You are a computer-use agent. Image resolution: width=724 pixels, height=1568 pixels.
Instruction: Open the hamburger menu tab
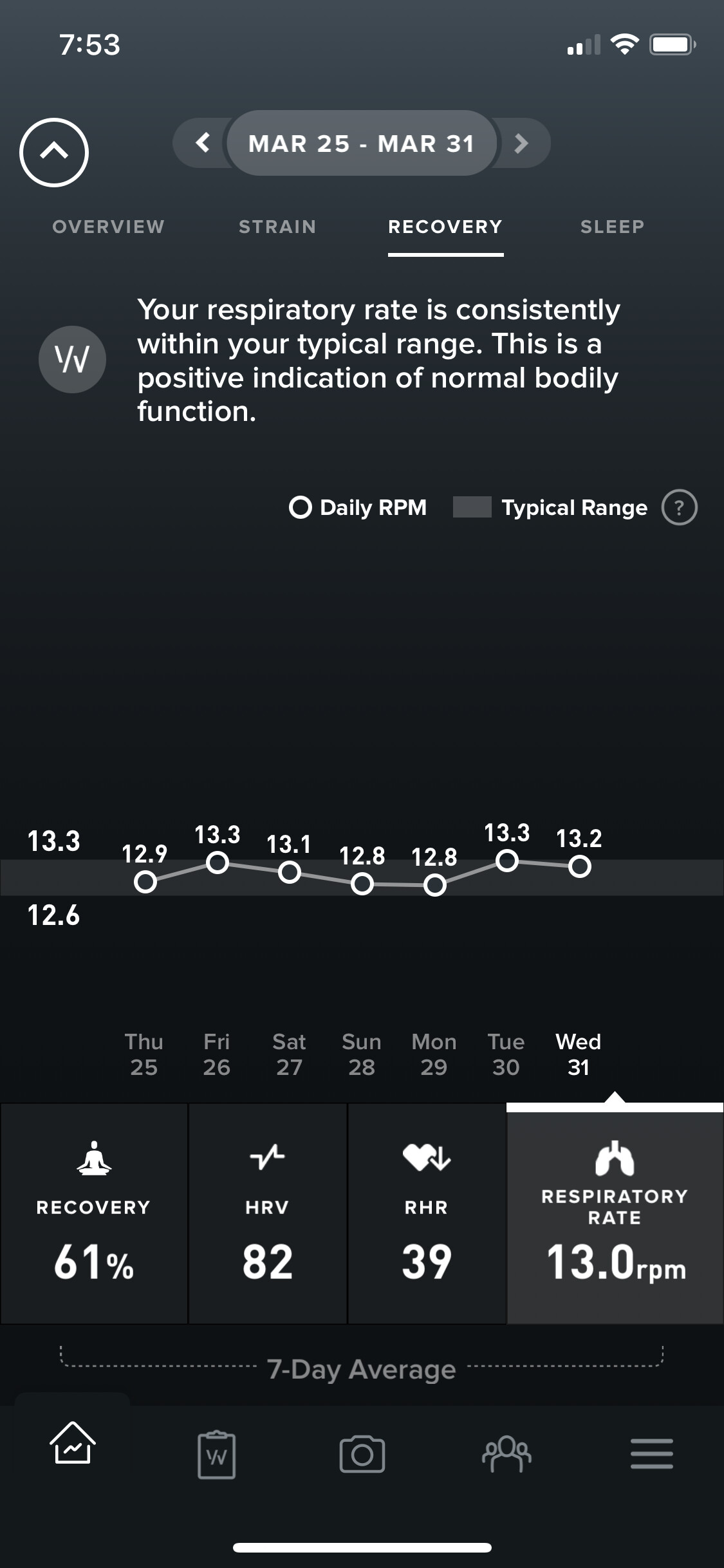click(x=652, y=1454)
